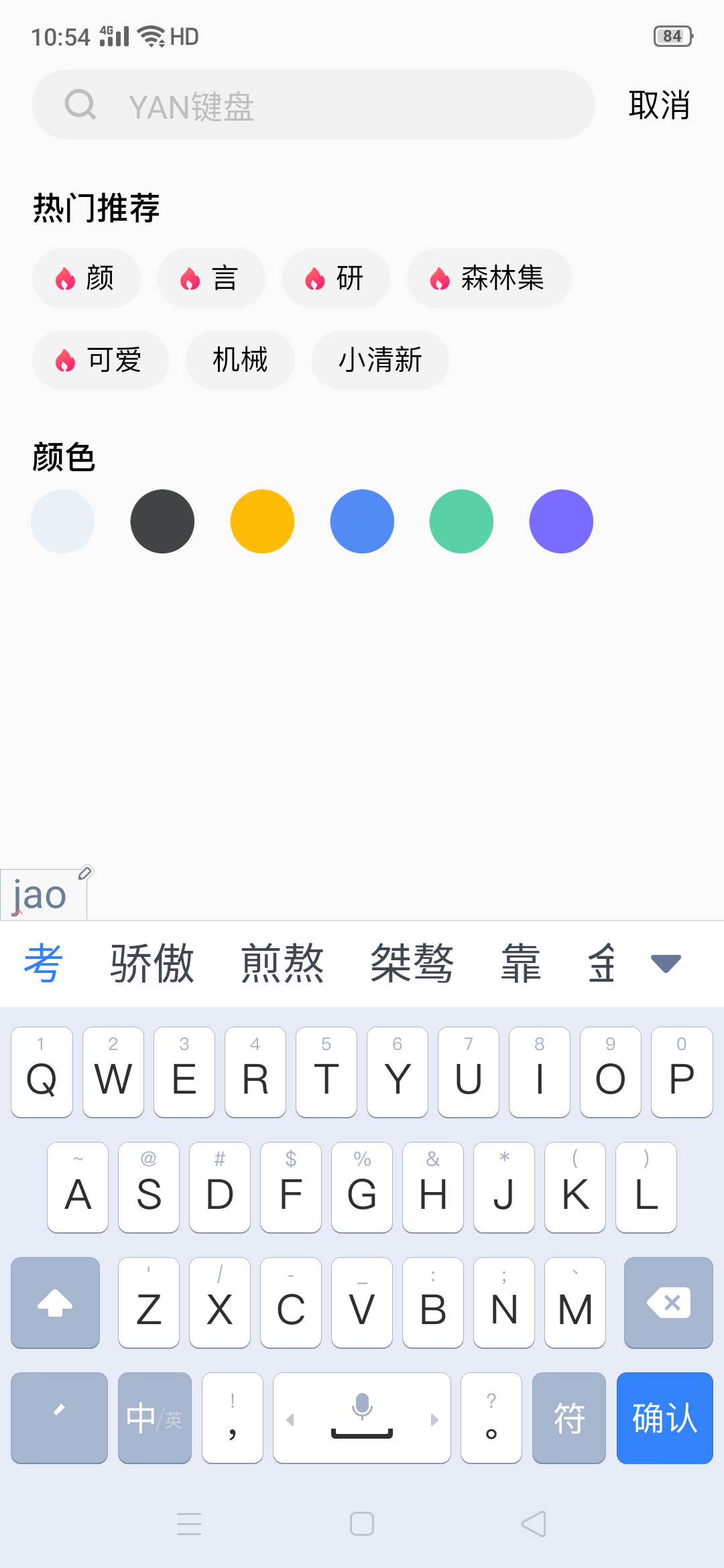724x1568 pixels.
Task: Select the 颜 hot recommendation tag
Action: pos(86,278)
